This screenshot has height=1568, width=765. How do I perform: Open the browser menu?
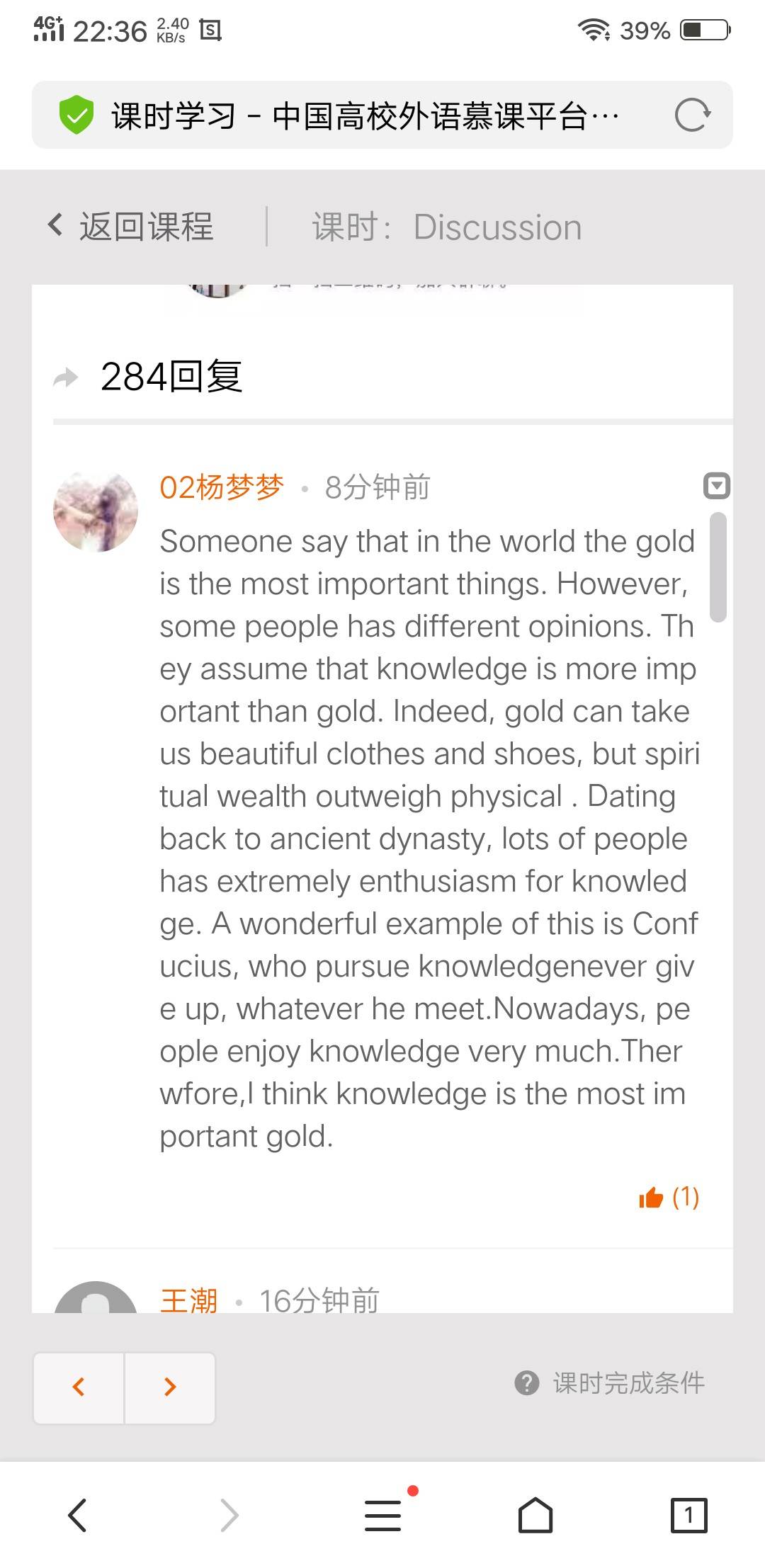click(383, 1515)
